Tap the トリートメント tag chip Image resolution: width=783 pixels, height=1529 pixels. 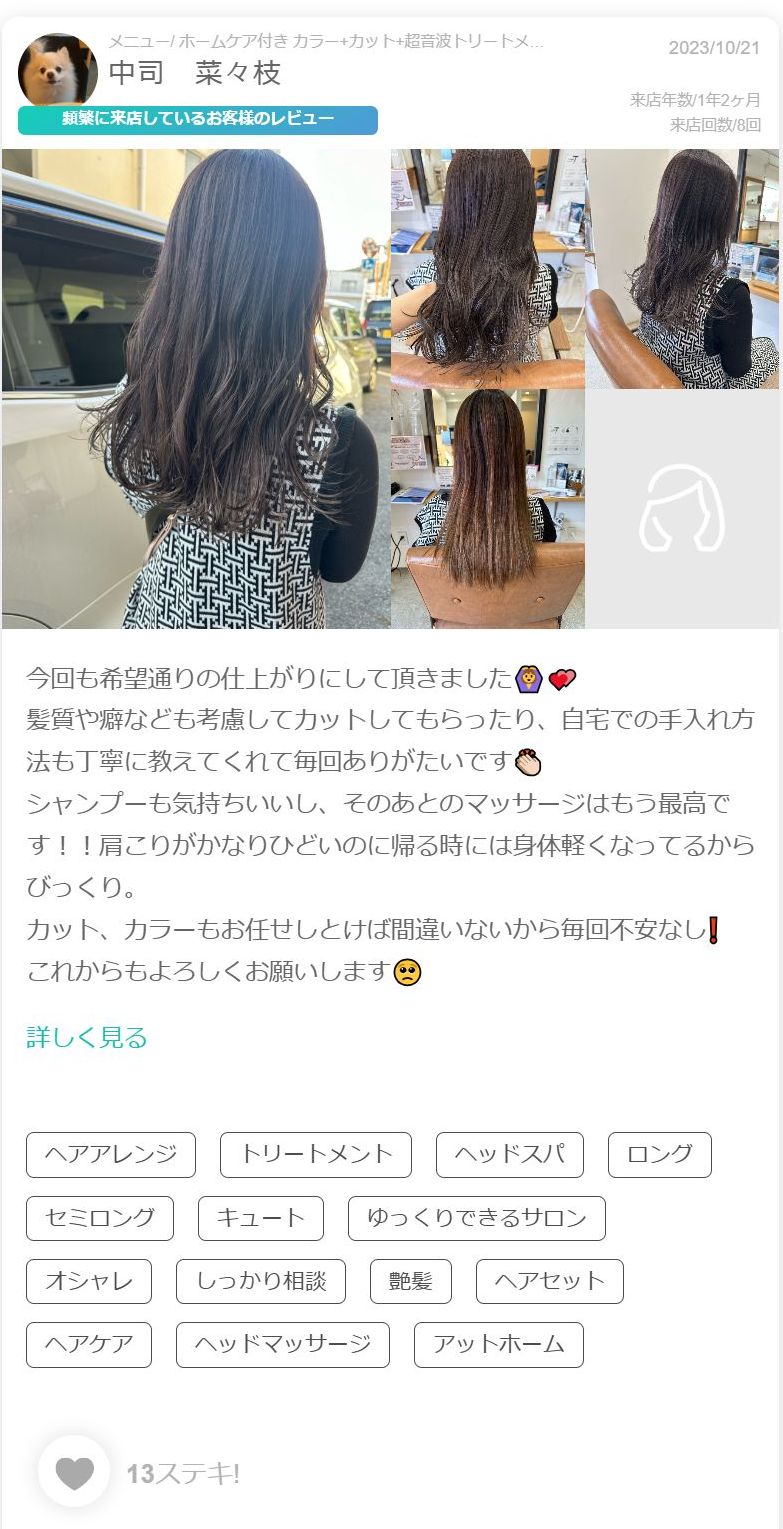point(316,1155)
